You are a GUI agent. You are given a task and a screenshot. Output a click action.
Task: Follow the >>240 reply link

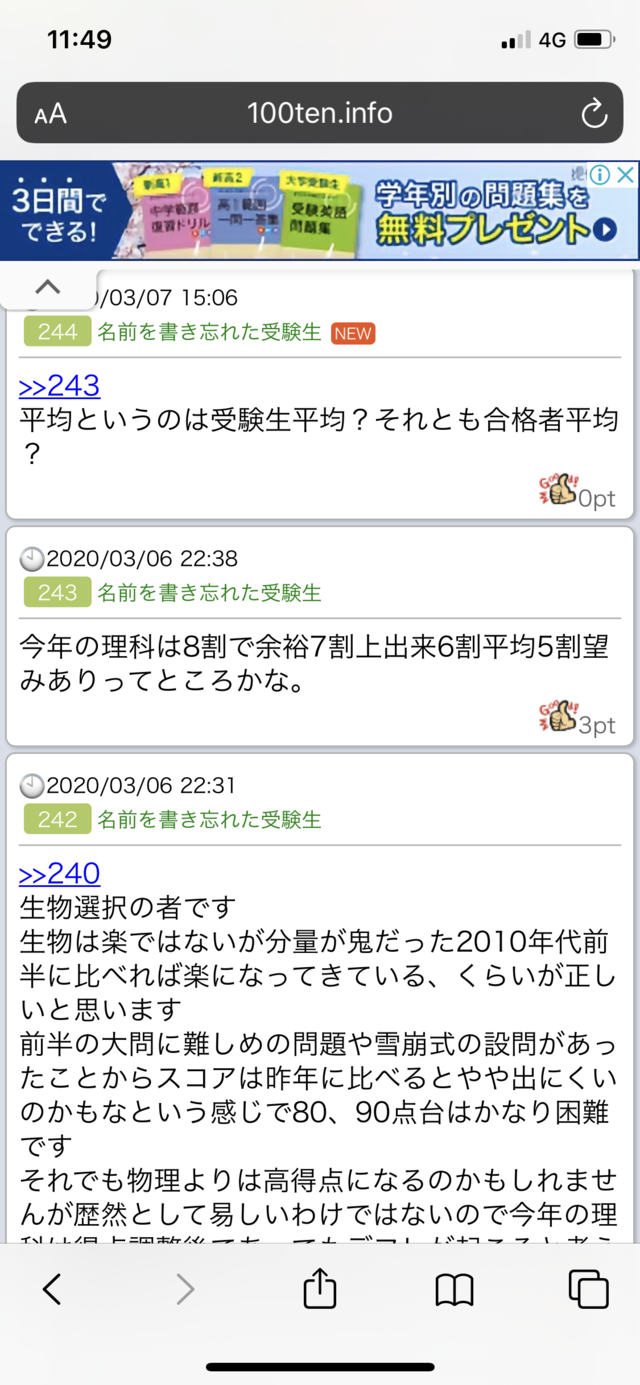pyautogui.click(x=59, y=873)
